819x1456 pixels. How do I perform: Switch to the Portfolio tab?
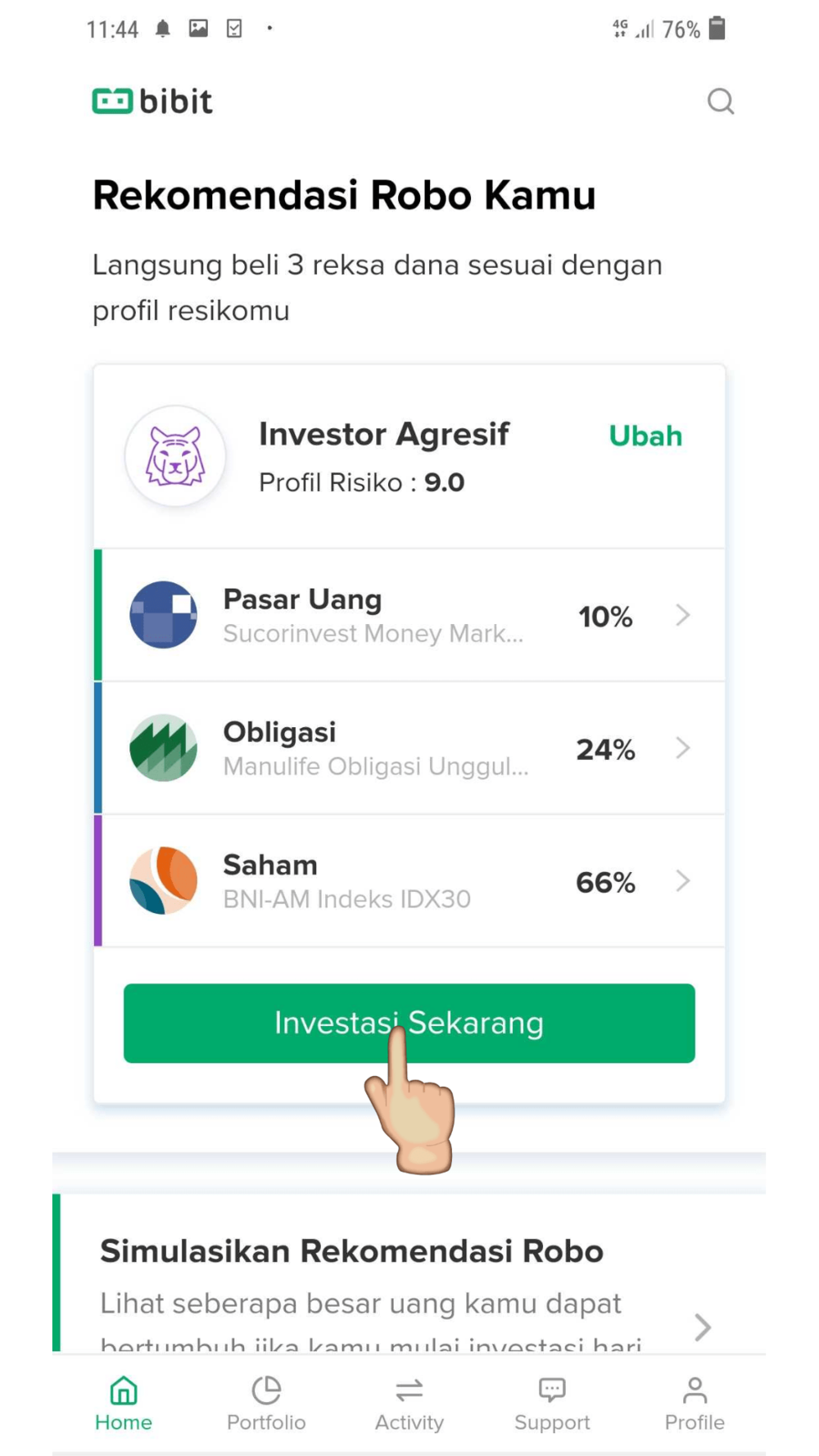(266, 1404)
